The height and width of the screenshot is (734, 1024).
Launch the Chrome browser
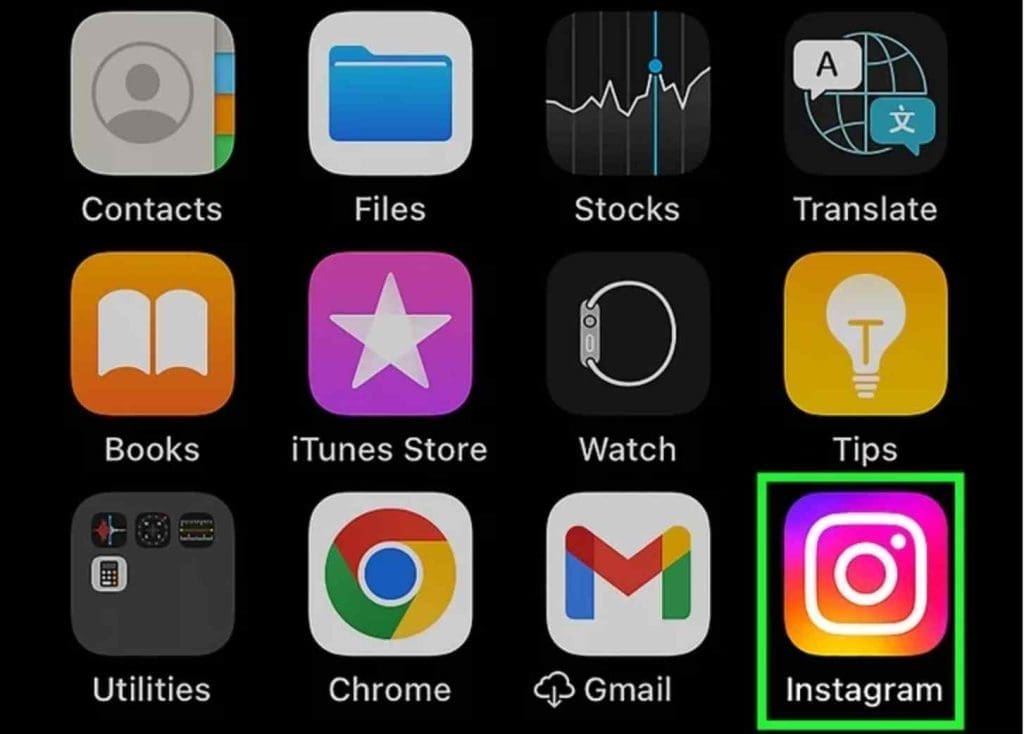390,574
